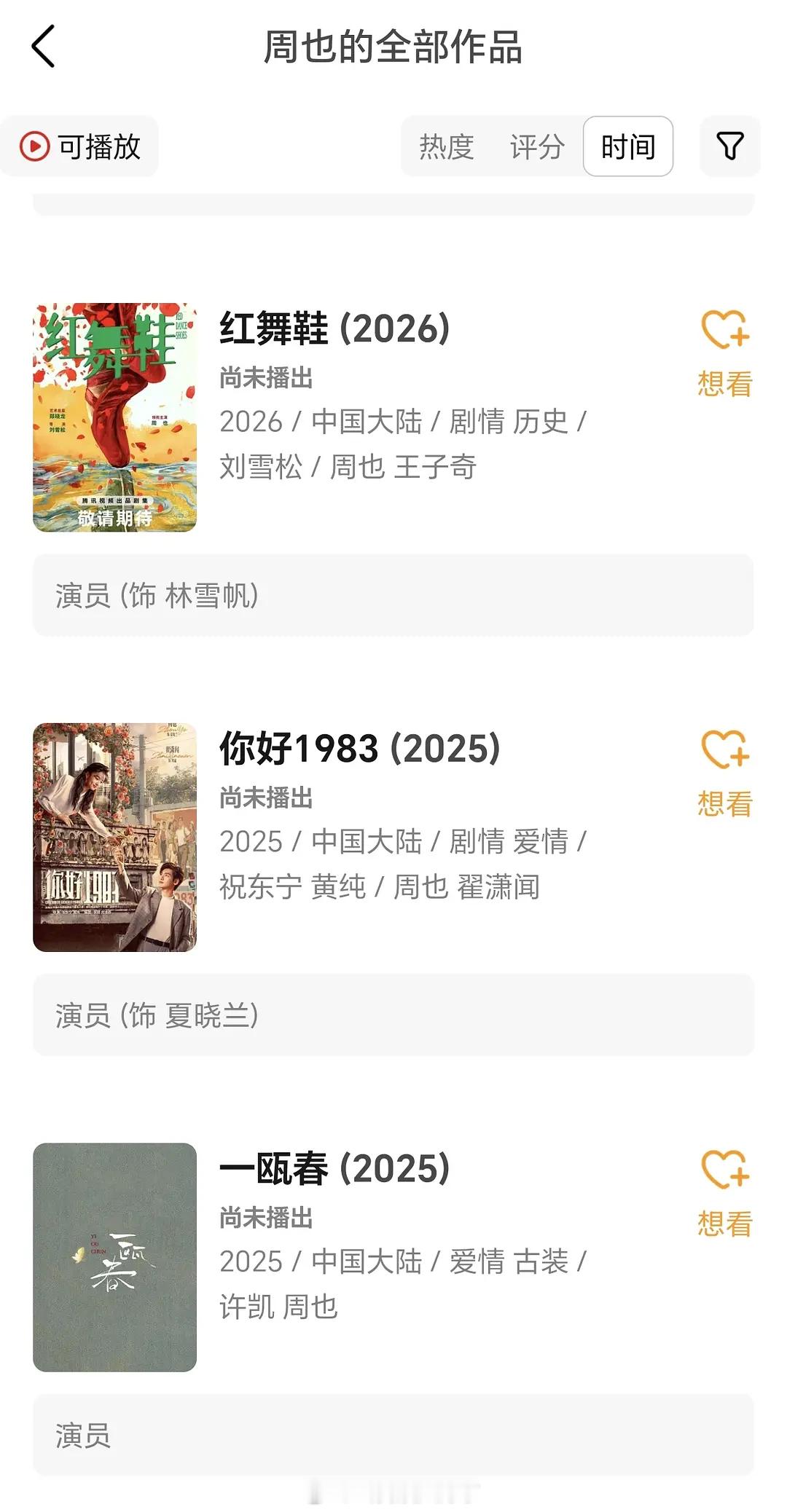Enable the 可播放 playable filter

[x=79, y=146]
